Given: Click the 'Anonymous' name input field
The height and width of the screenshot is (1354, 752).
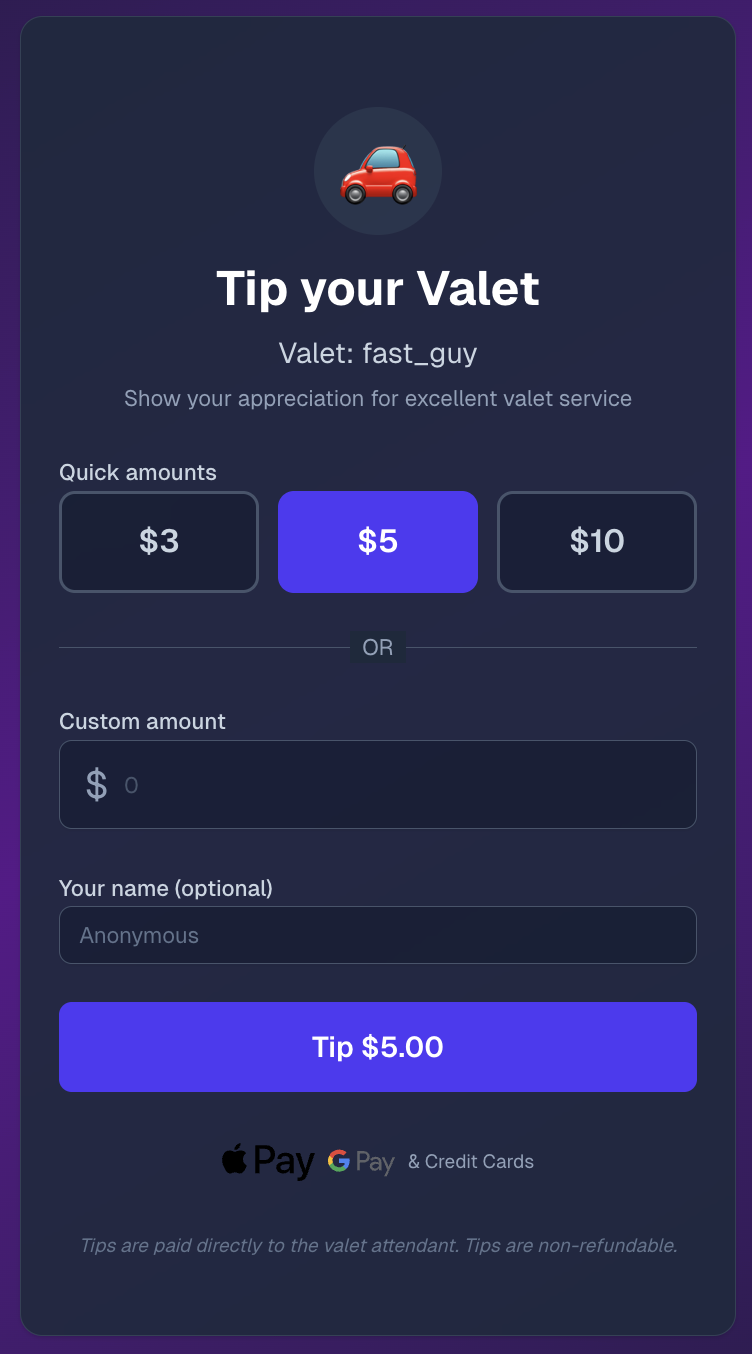Looking at the screenshot, I should pos(378,934).
